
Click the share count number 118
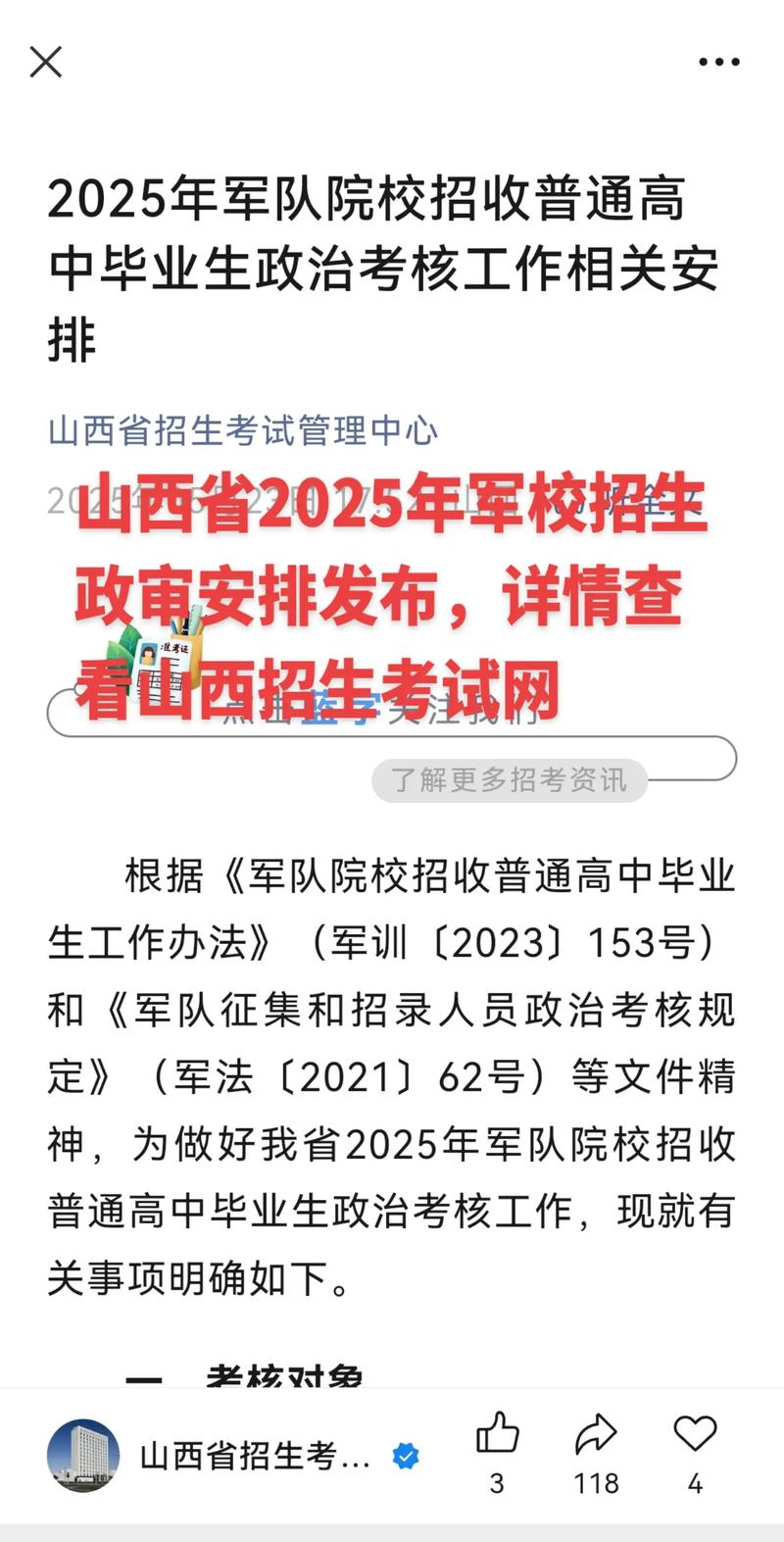(x=595, y=1482)
